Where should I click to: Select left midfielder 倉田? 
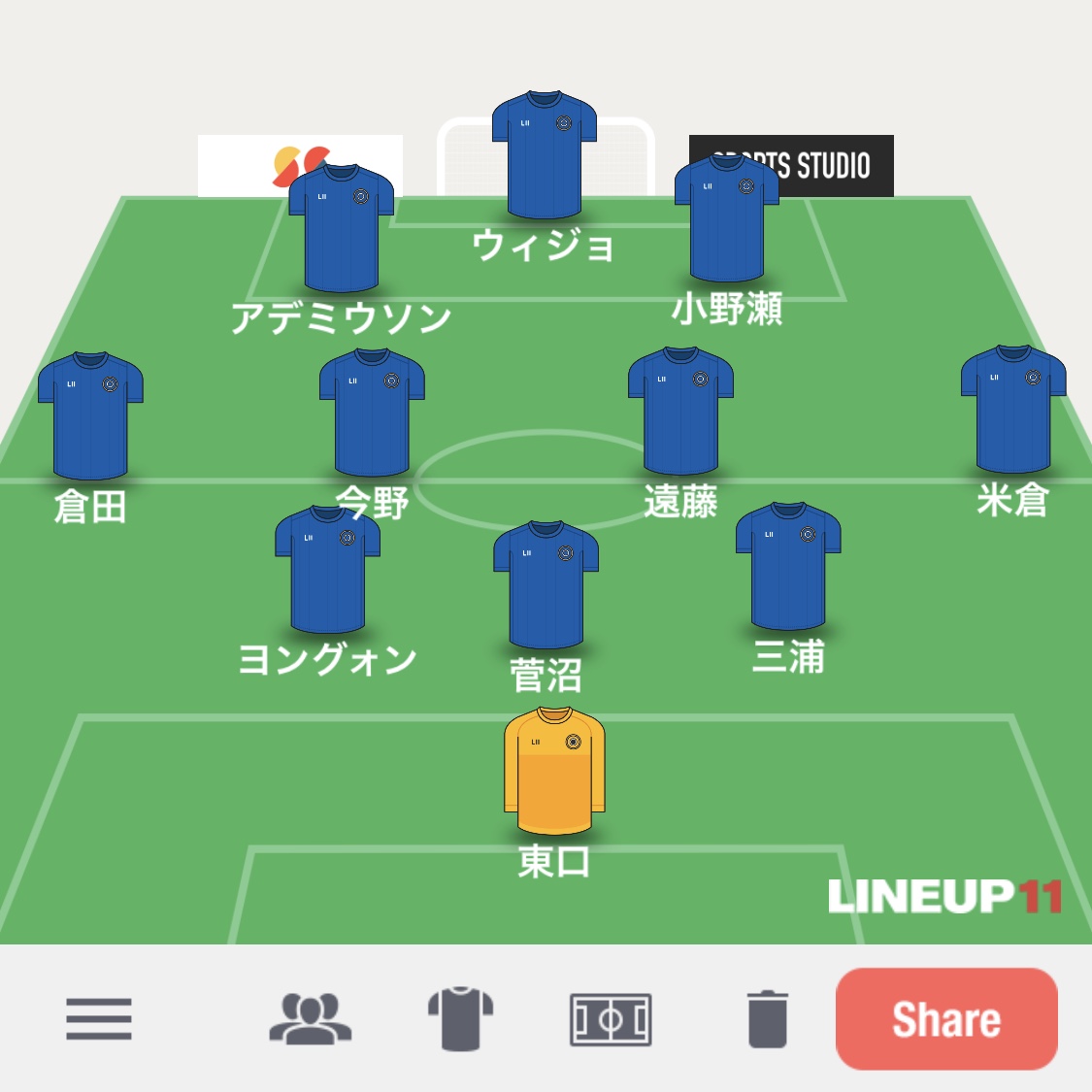[90, 416]
